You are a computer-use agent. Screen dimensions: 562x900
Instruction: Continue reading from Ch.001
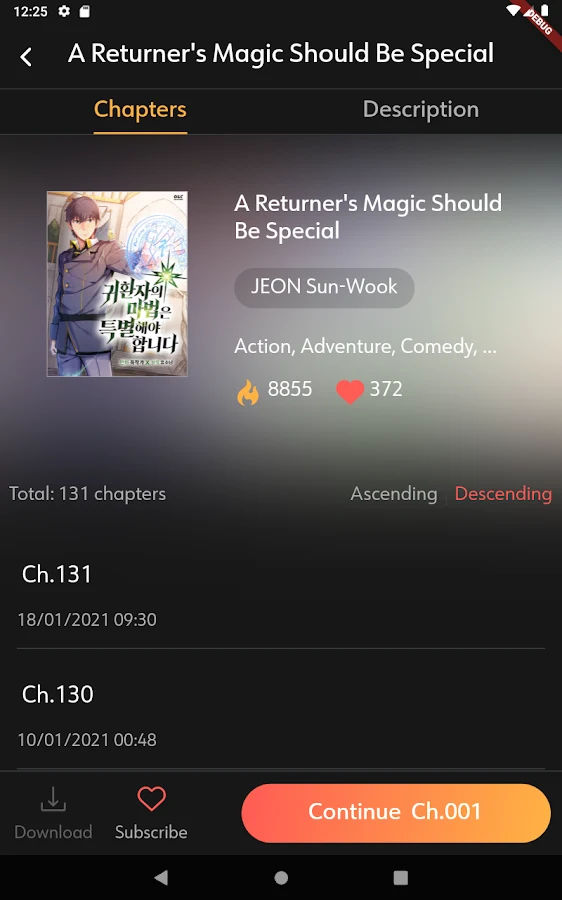pyautogui.click(x=396, y=813)
